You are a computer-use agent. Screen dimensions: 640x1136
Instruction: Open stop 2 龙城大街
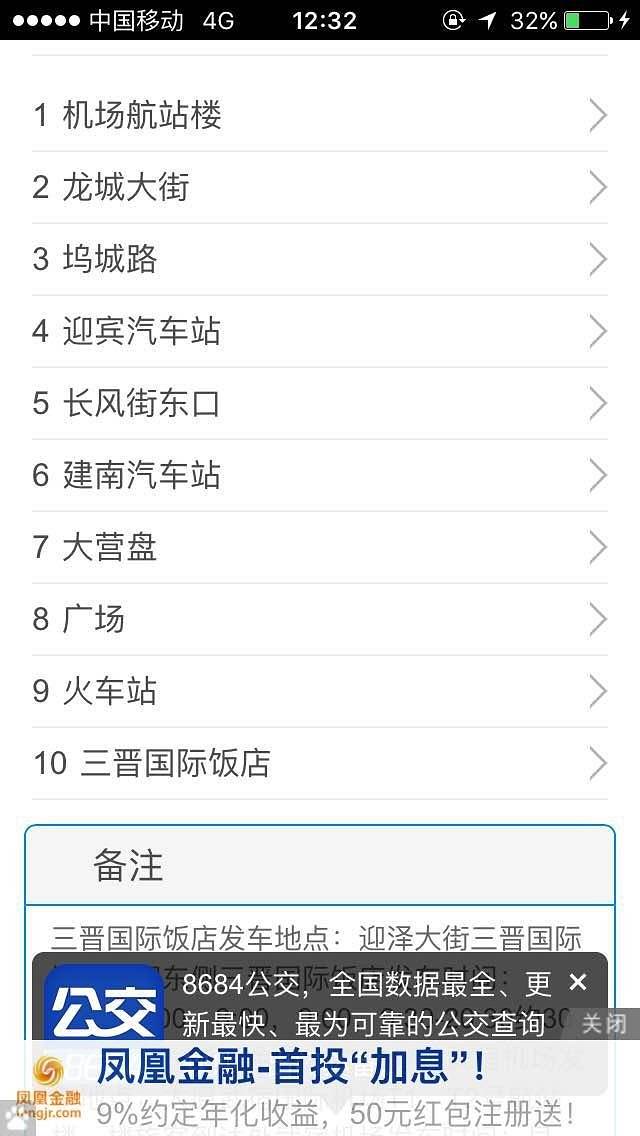point(320,188)
